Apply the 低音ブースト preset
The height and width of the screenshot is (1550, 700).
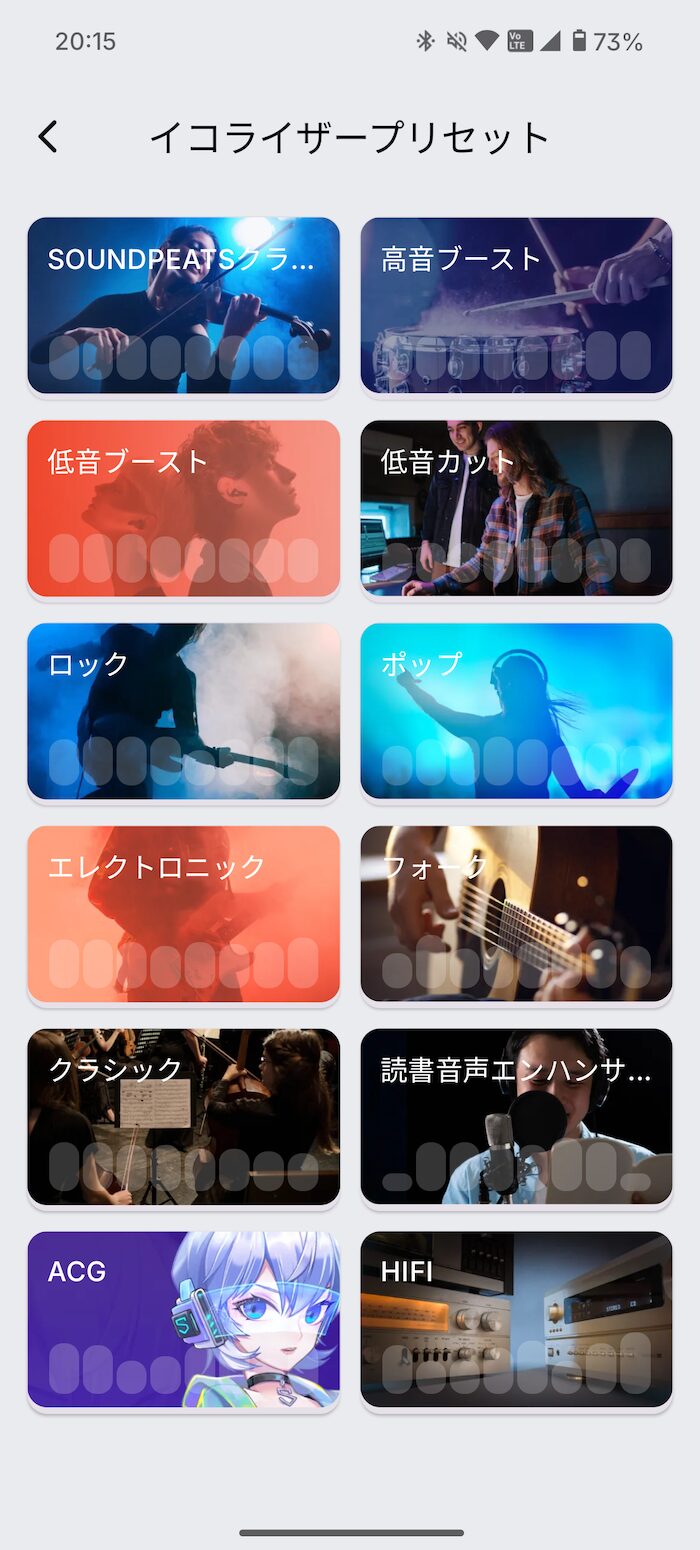pyautogui.click(x=183, y=508)
